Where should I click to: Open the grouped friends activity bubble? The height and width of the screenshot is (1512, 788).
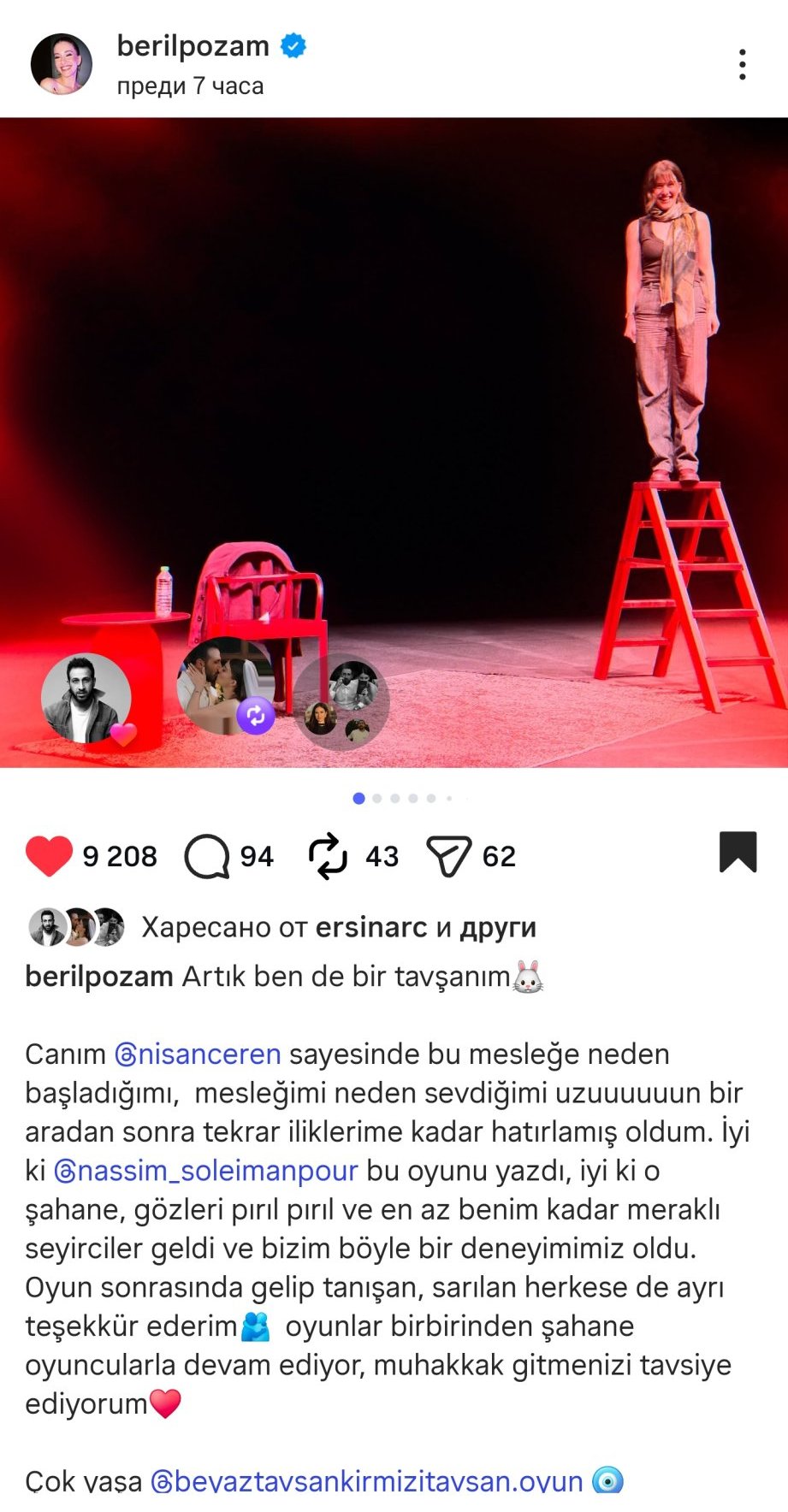tap(341, 703)
